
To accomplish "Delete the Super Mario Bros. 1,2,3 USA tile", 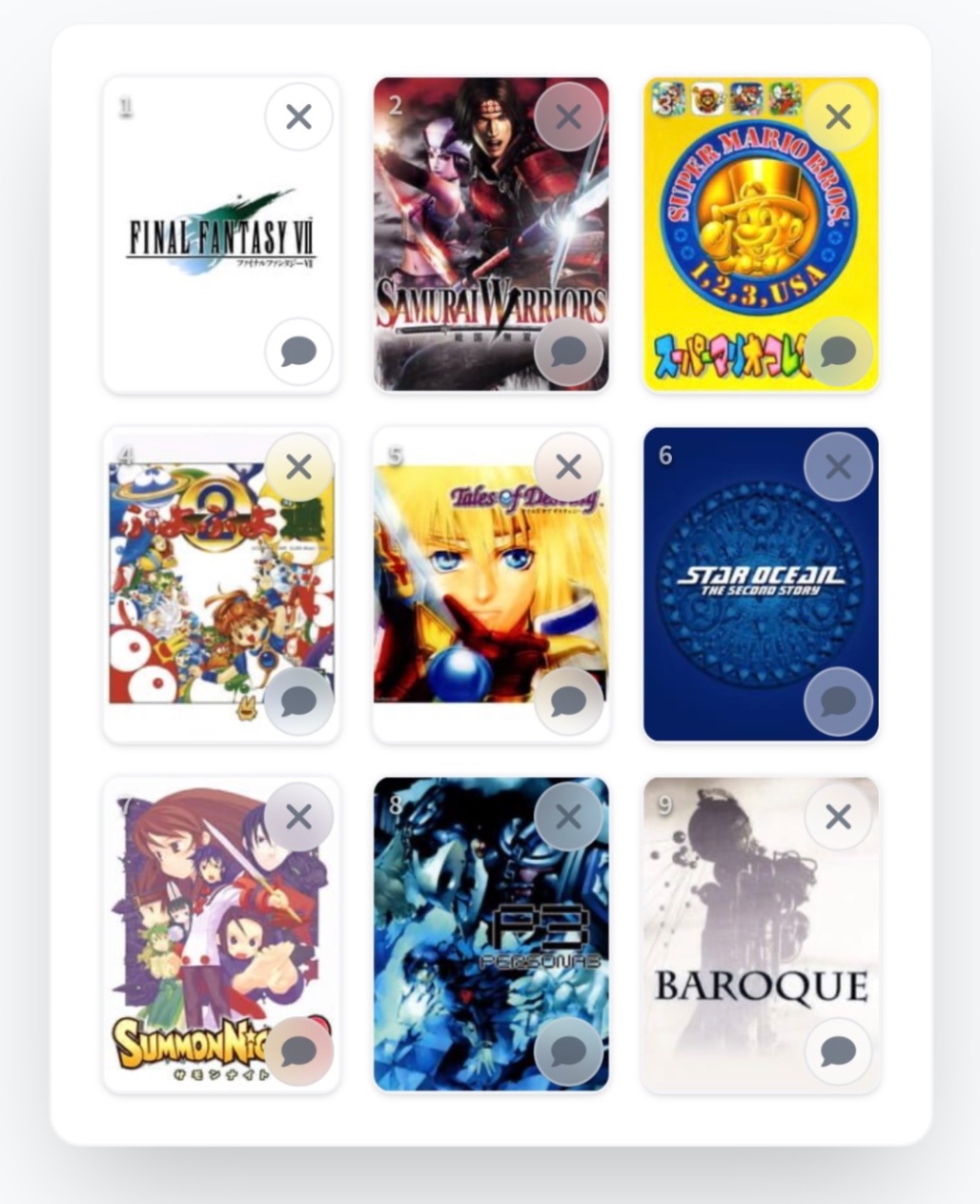I will [x=838, y=116].
